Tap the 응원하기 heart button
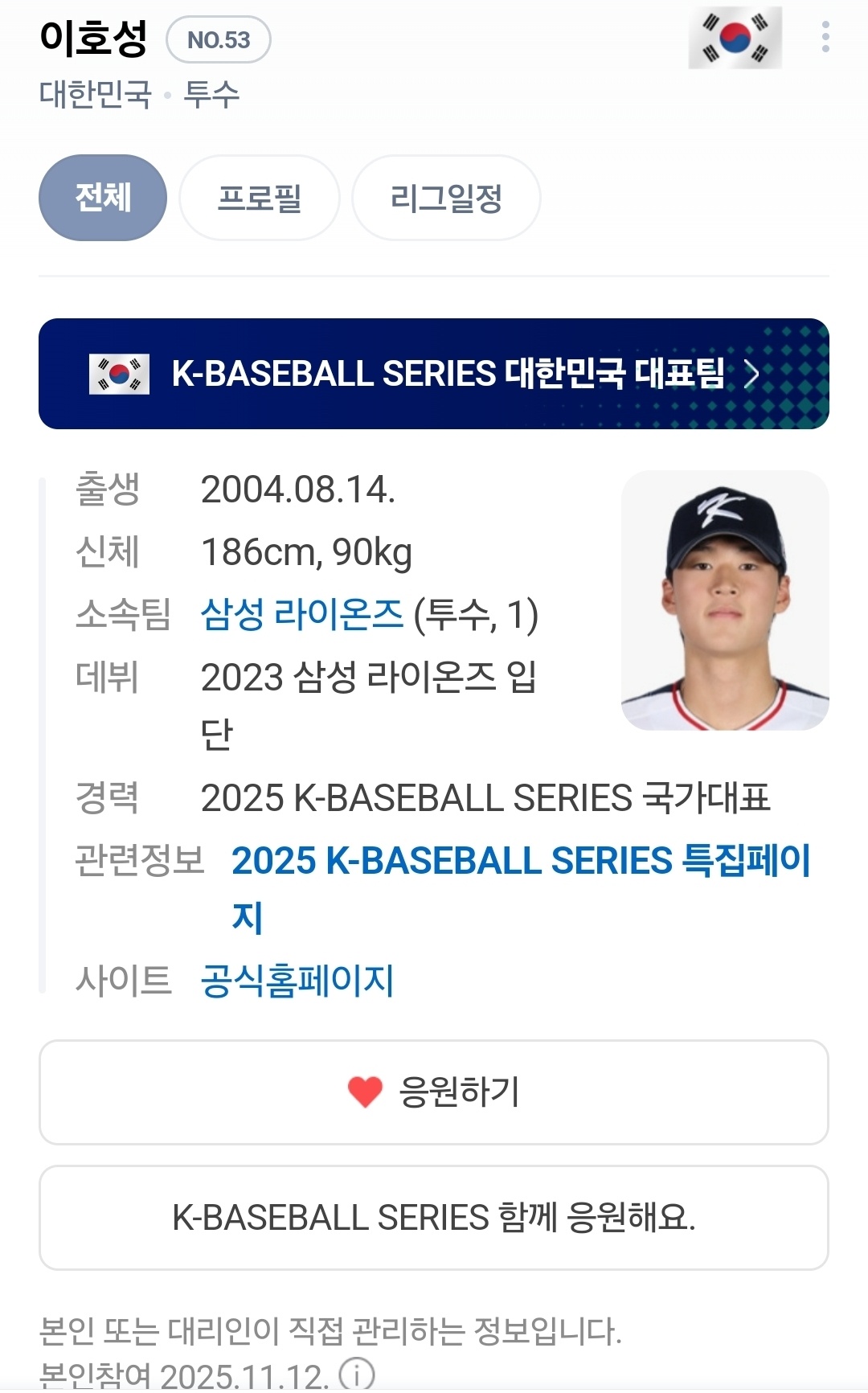 (x=434, y=1092)
